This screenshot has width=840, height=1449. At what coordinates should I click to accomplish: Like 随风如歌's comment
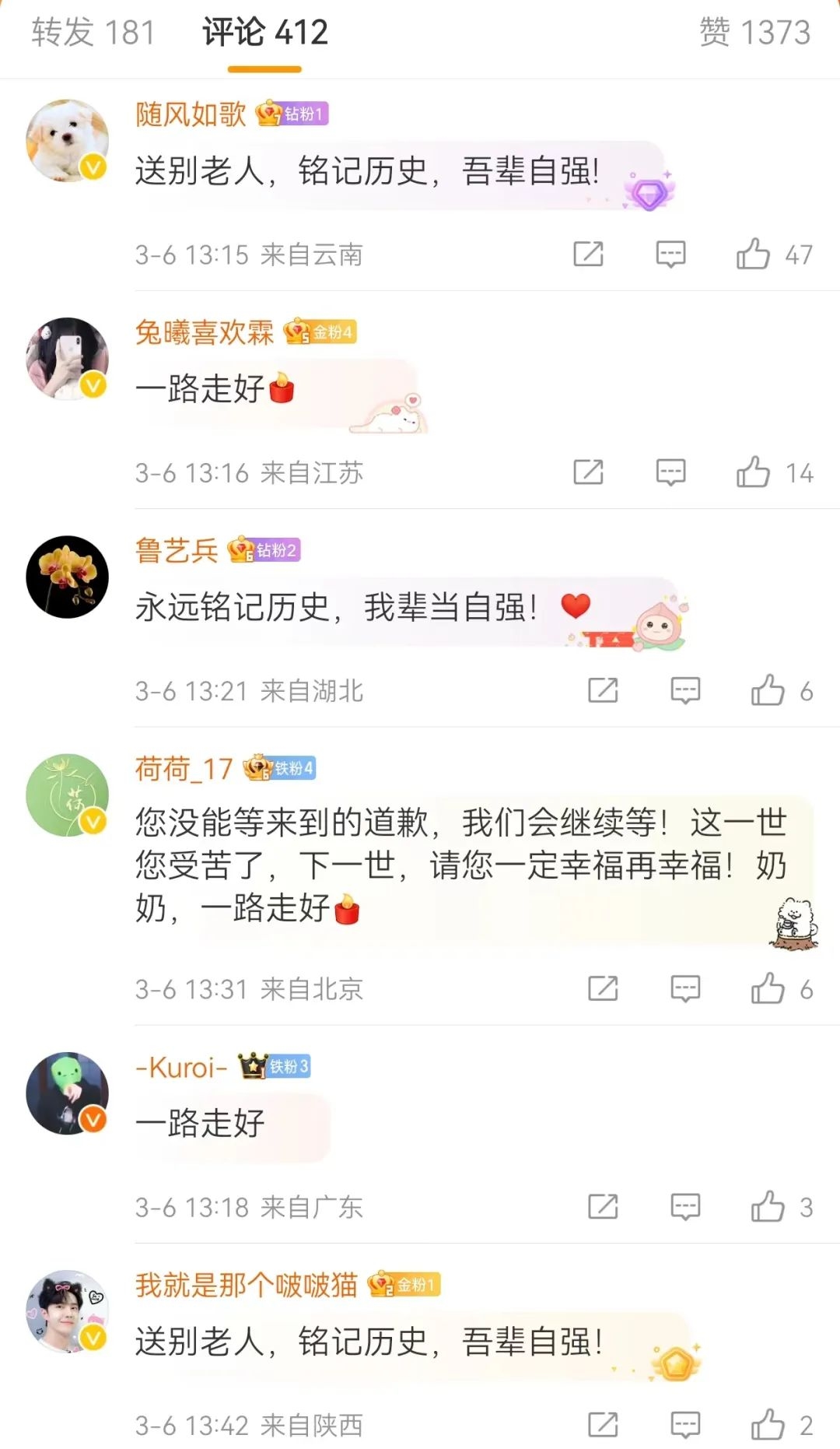coord(752,253)
